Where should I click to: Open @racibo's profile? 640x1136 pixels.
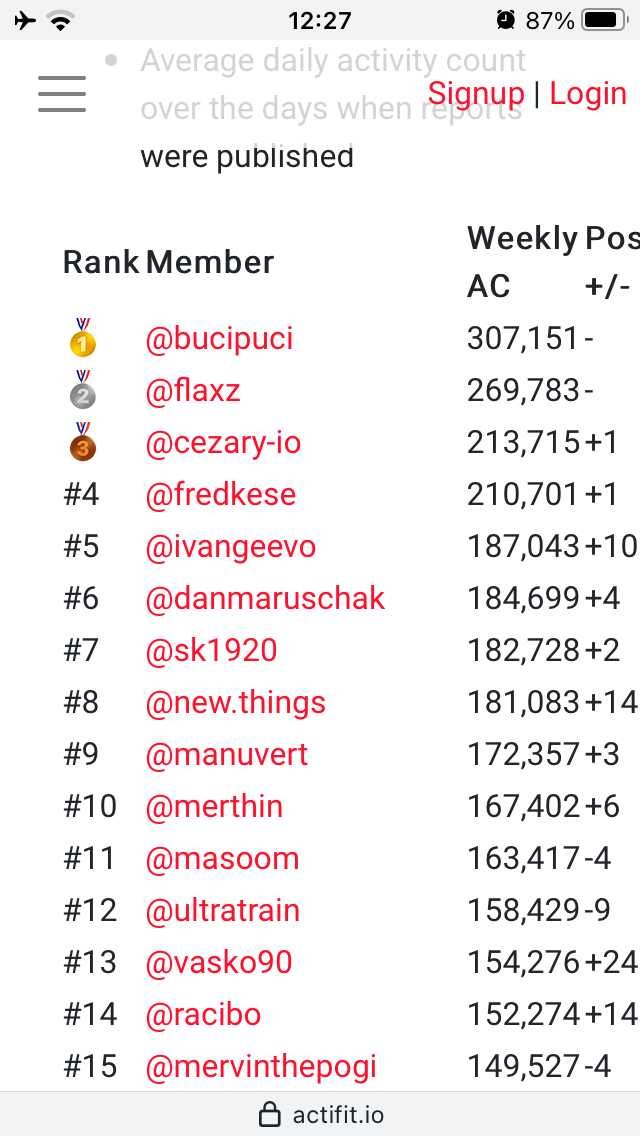(203, 1014)
